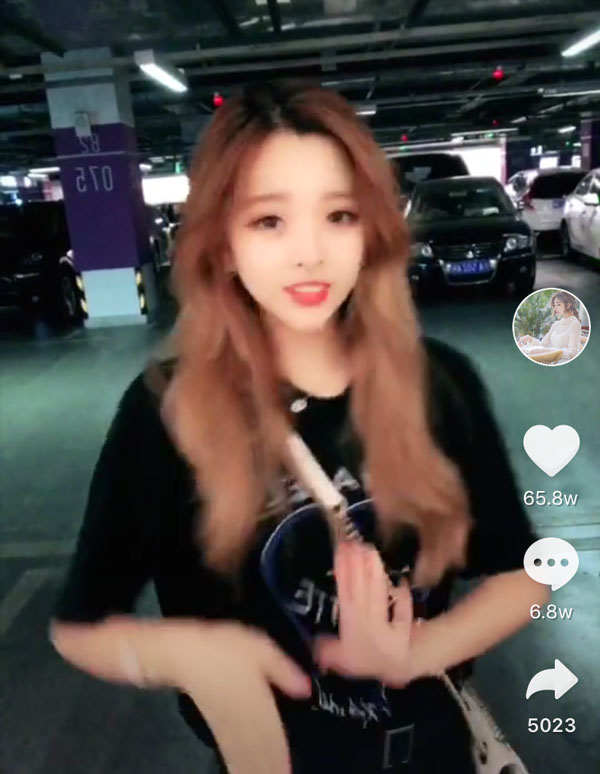Open the creator's profile avatar
This screenshot has width=600, height=774.
pos(551,327)
